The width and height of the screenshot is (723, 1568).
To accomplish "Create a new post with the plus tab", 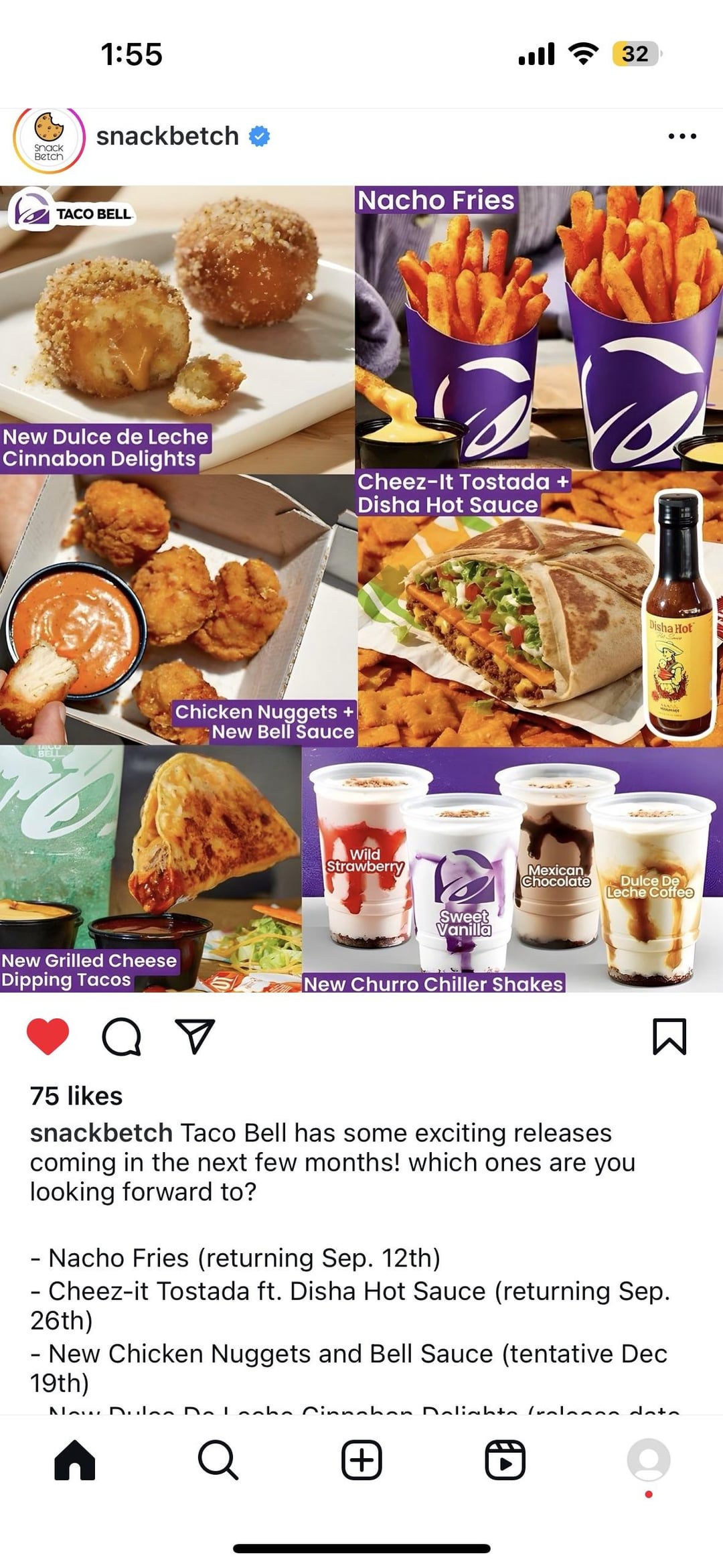I will point(361,1459).
